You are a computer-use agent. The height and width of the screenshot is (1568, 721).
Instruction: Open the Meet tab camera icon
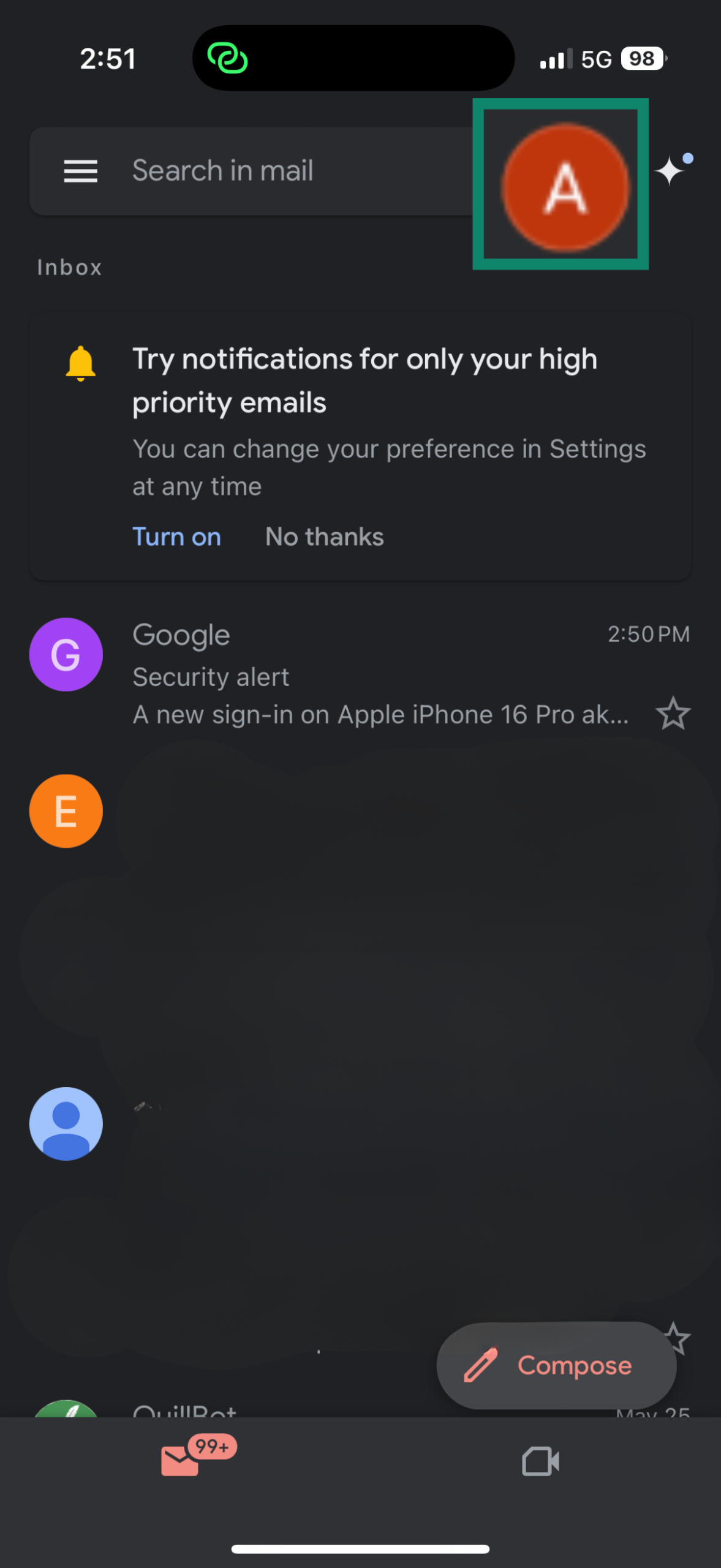coord(541,1462)
